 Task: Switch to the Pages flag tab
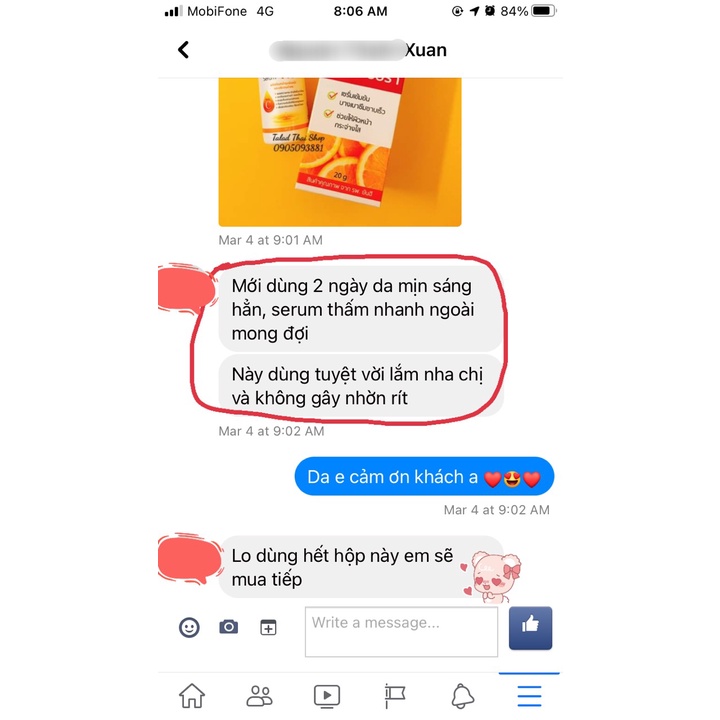coord(394,695)
